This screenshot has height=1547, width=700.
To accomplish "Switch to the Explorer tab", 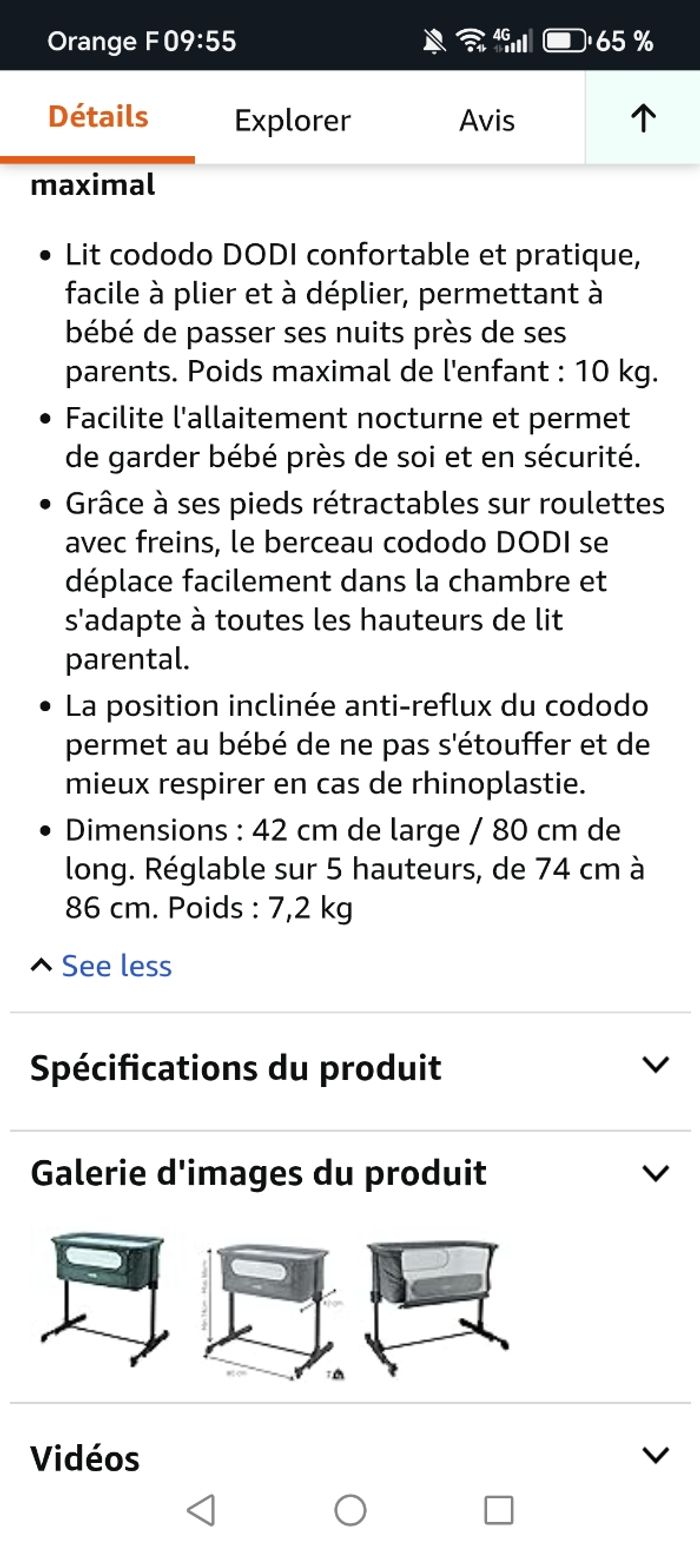I will (292, 121).
